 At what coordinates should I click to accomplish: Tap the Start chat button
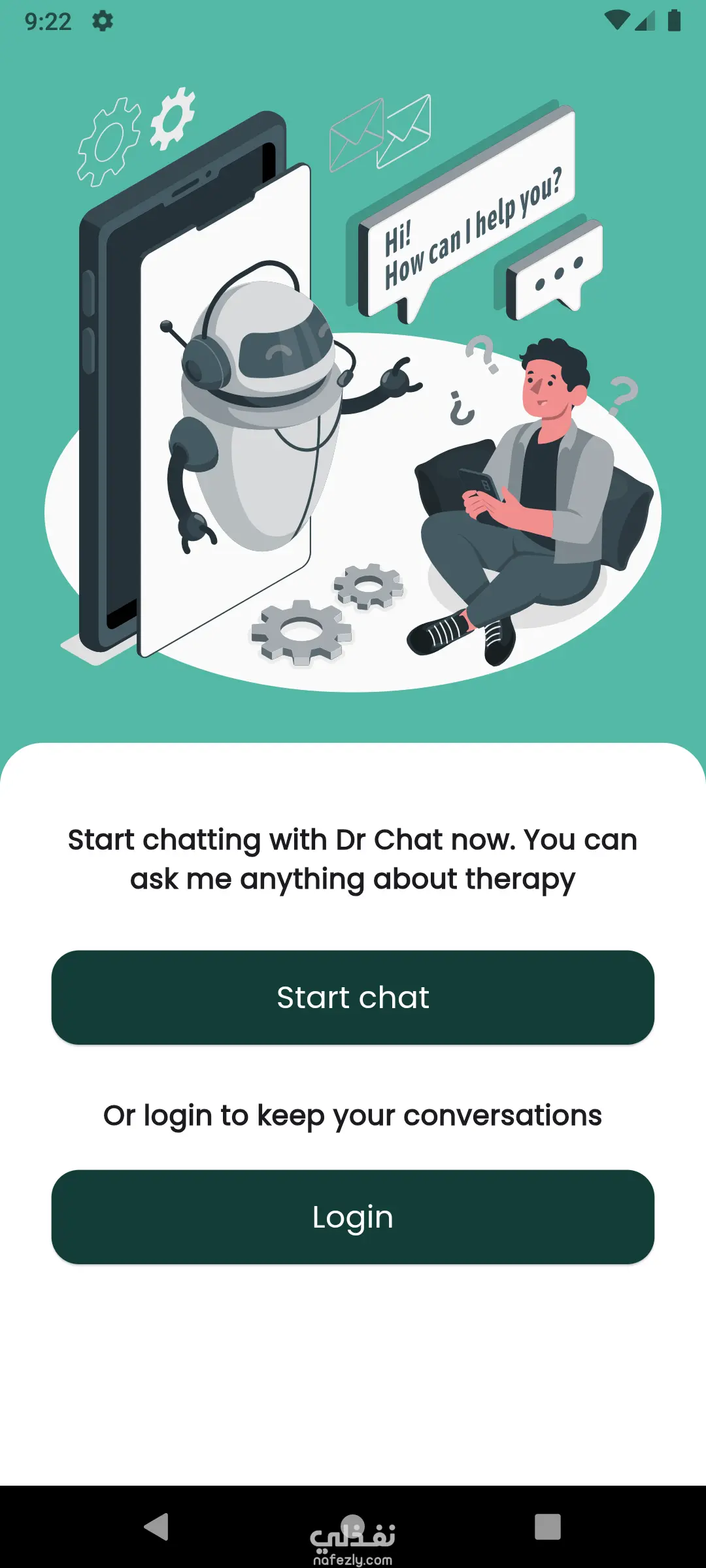pos(353,997)
